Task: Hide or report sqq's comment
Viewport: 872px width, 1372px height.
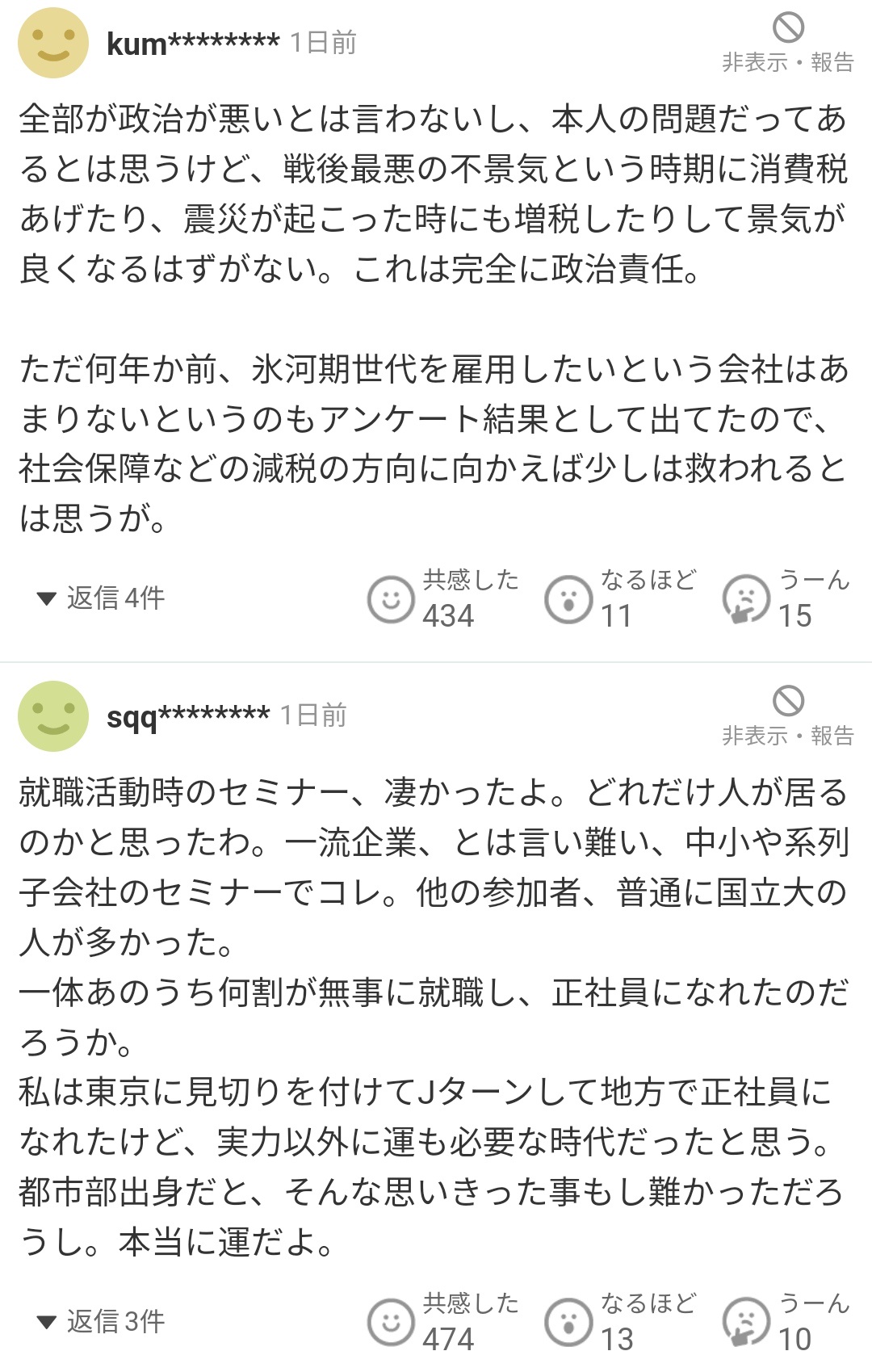Action: click(787, 717)
